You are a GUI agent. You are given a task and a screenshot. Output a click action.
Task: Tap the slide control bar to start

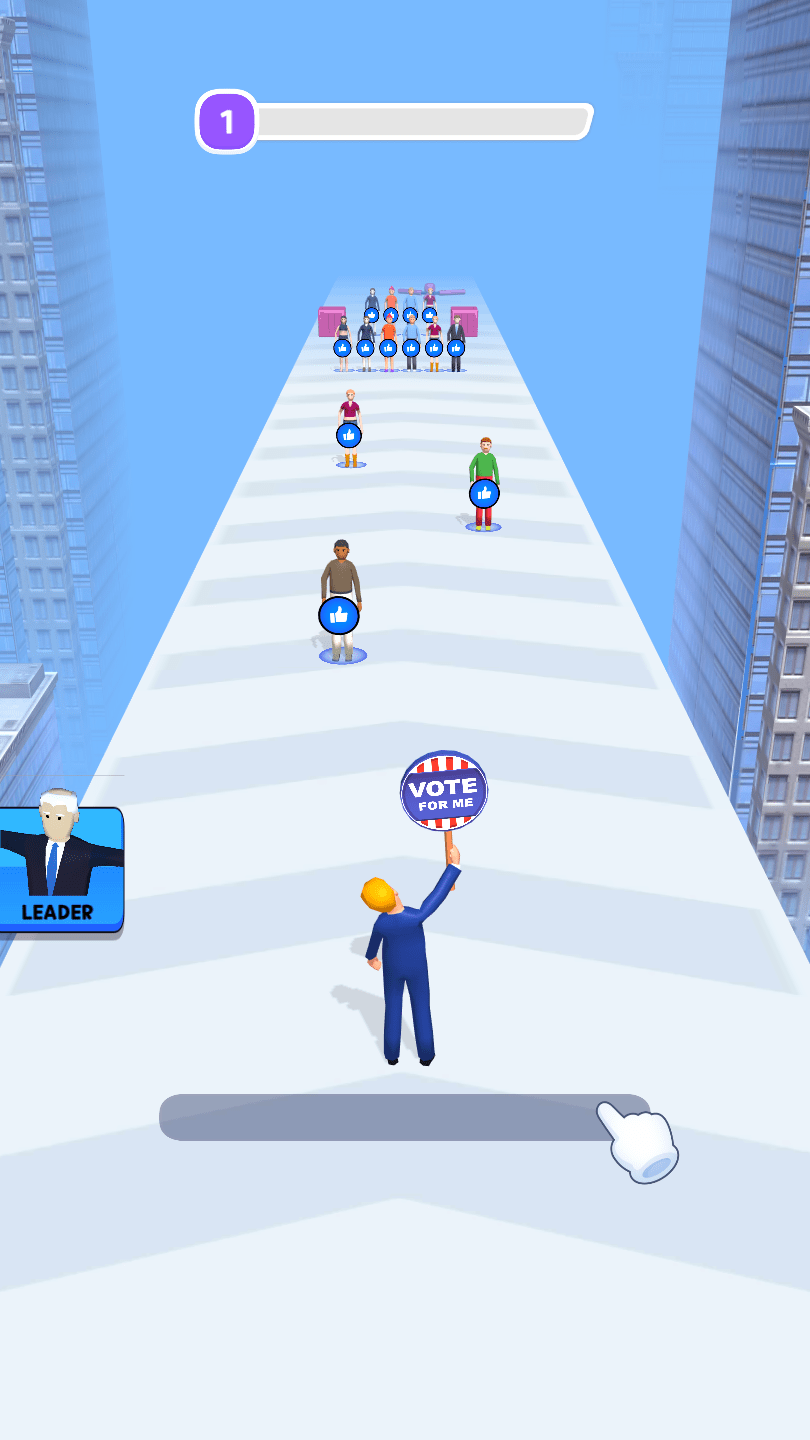coord(400,1117)
